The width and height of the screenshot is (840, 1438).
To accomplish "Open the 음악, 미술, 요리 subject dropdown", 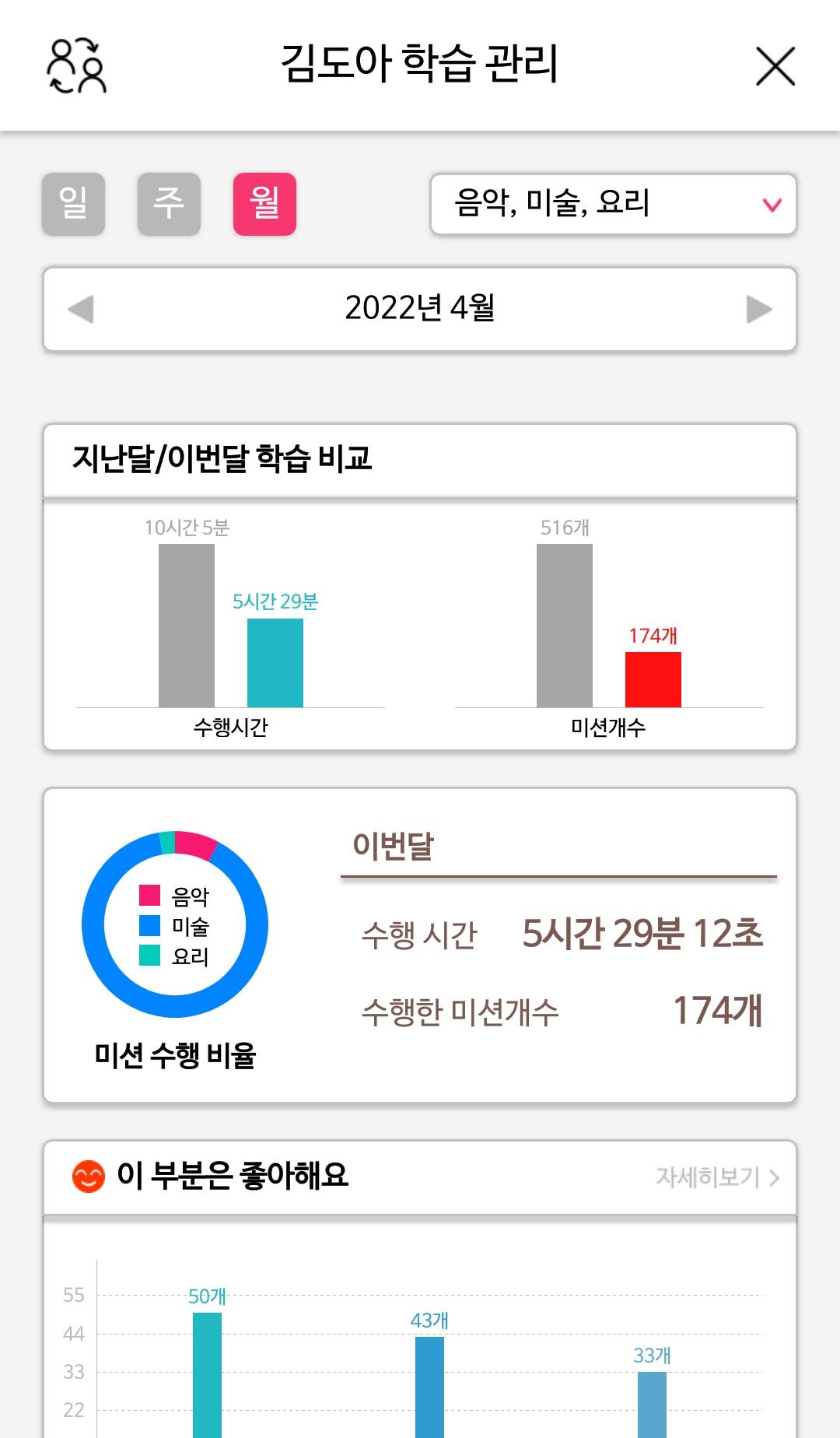I will point(614,204).
